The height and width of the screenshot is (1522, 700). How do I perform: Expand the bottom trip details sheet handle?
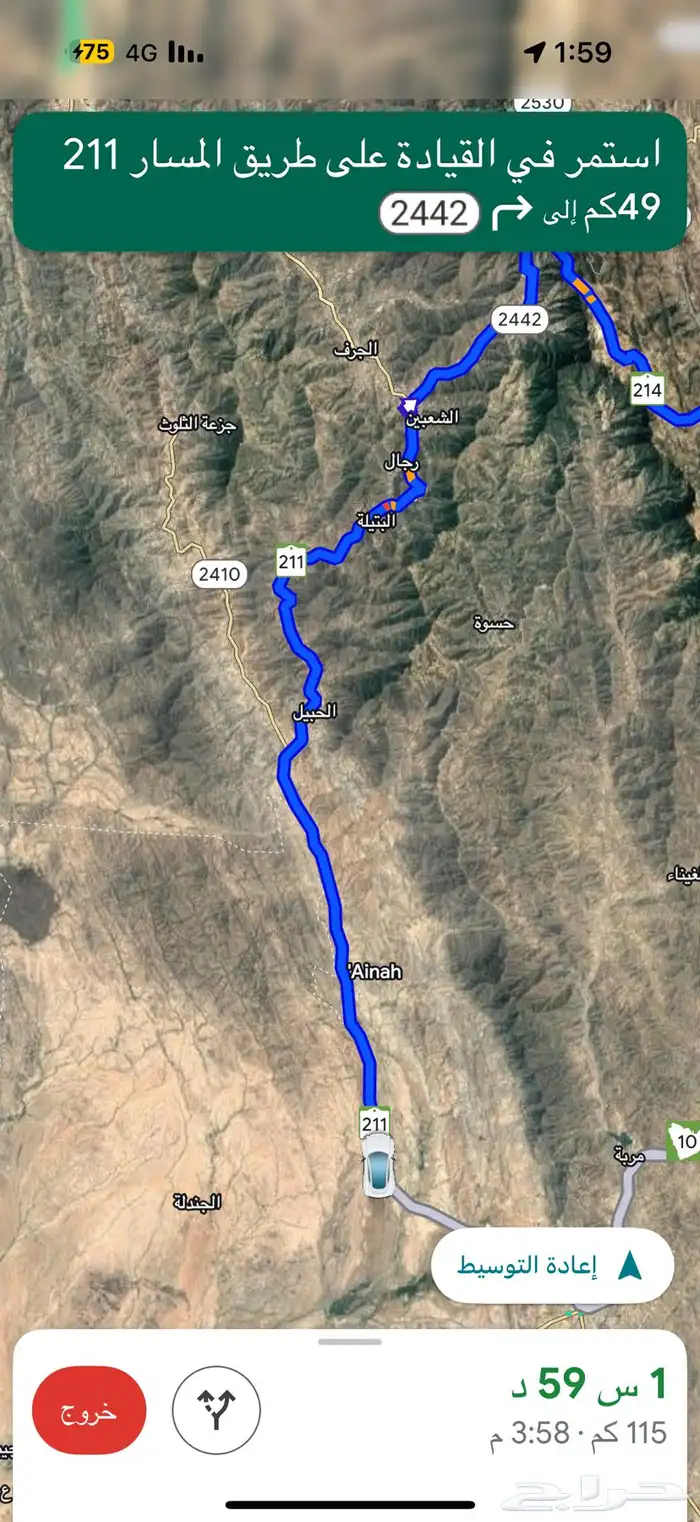tap(350, 1341)
